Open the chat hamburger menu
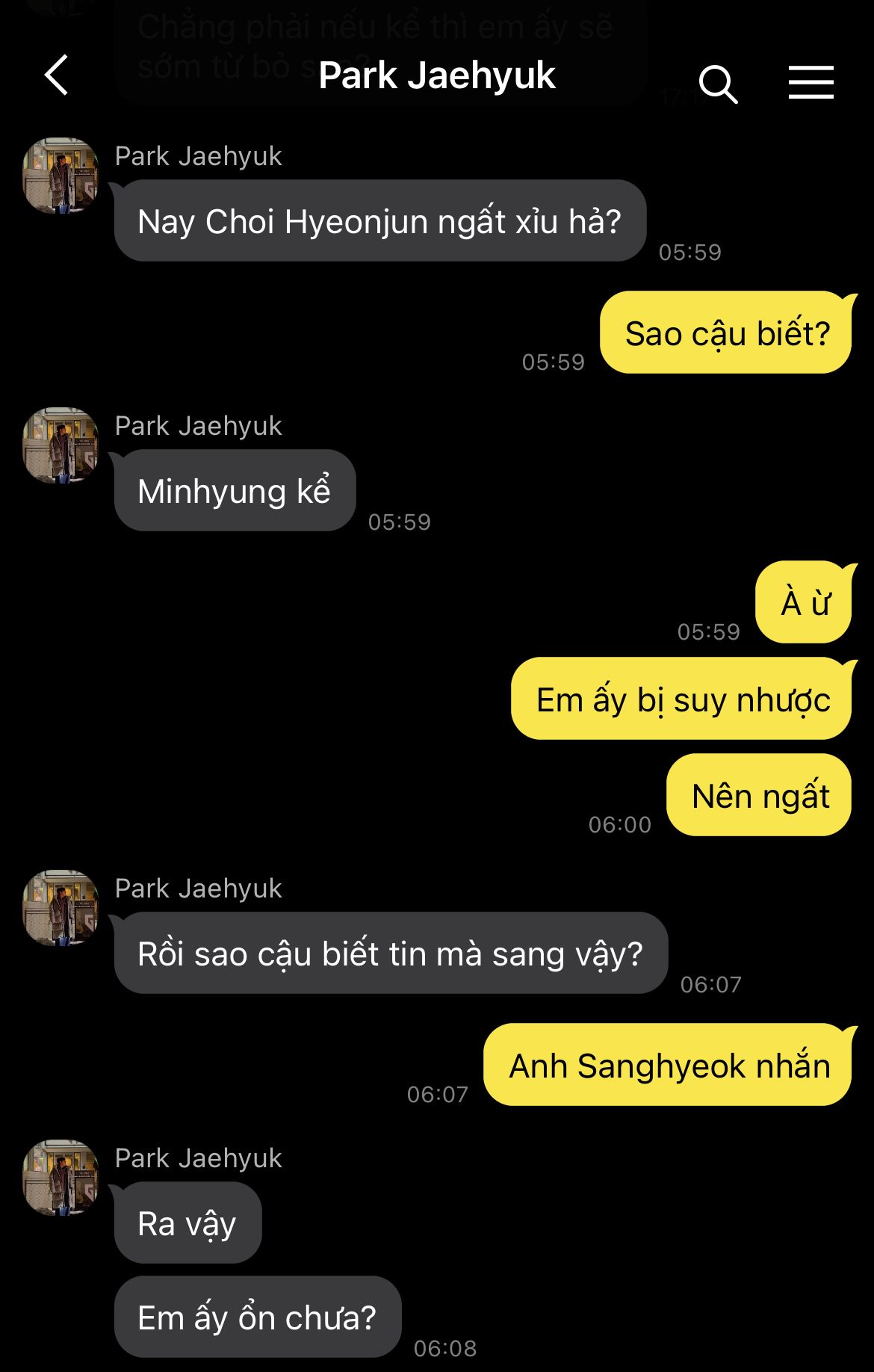The height and width of the screenshot is (1372, 874). pos(811,82)
